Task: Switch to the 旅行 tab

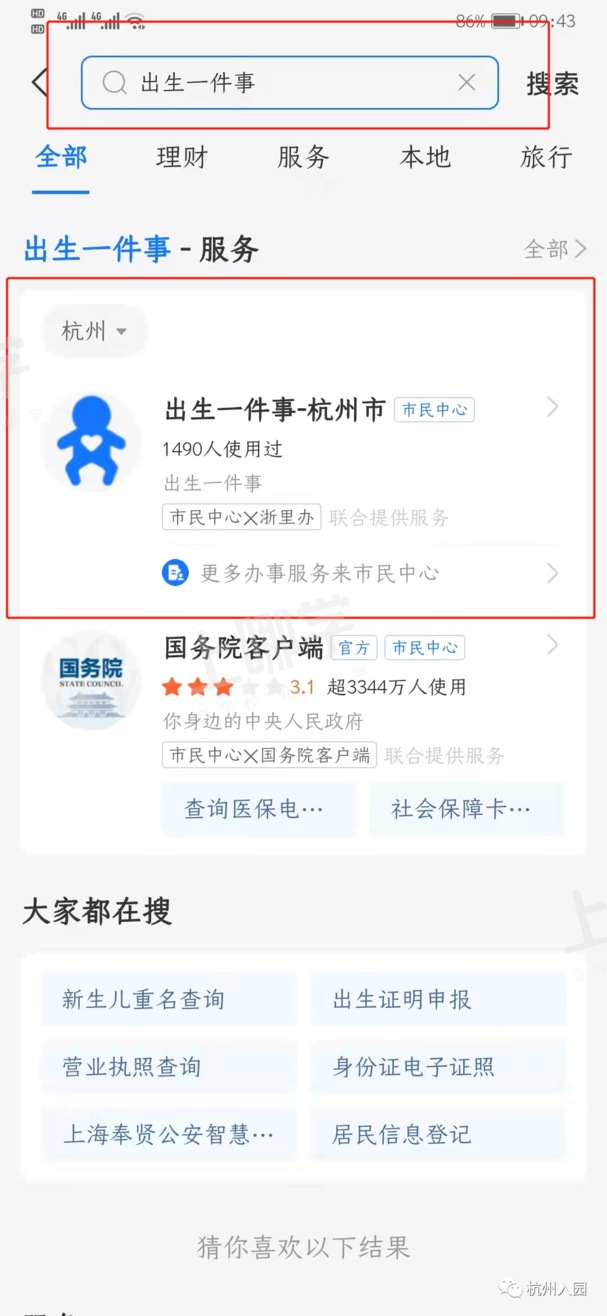Action: (546, 158)
